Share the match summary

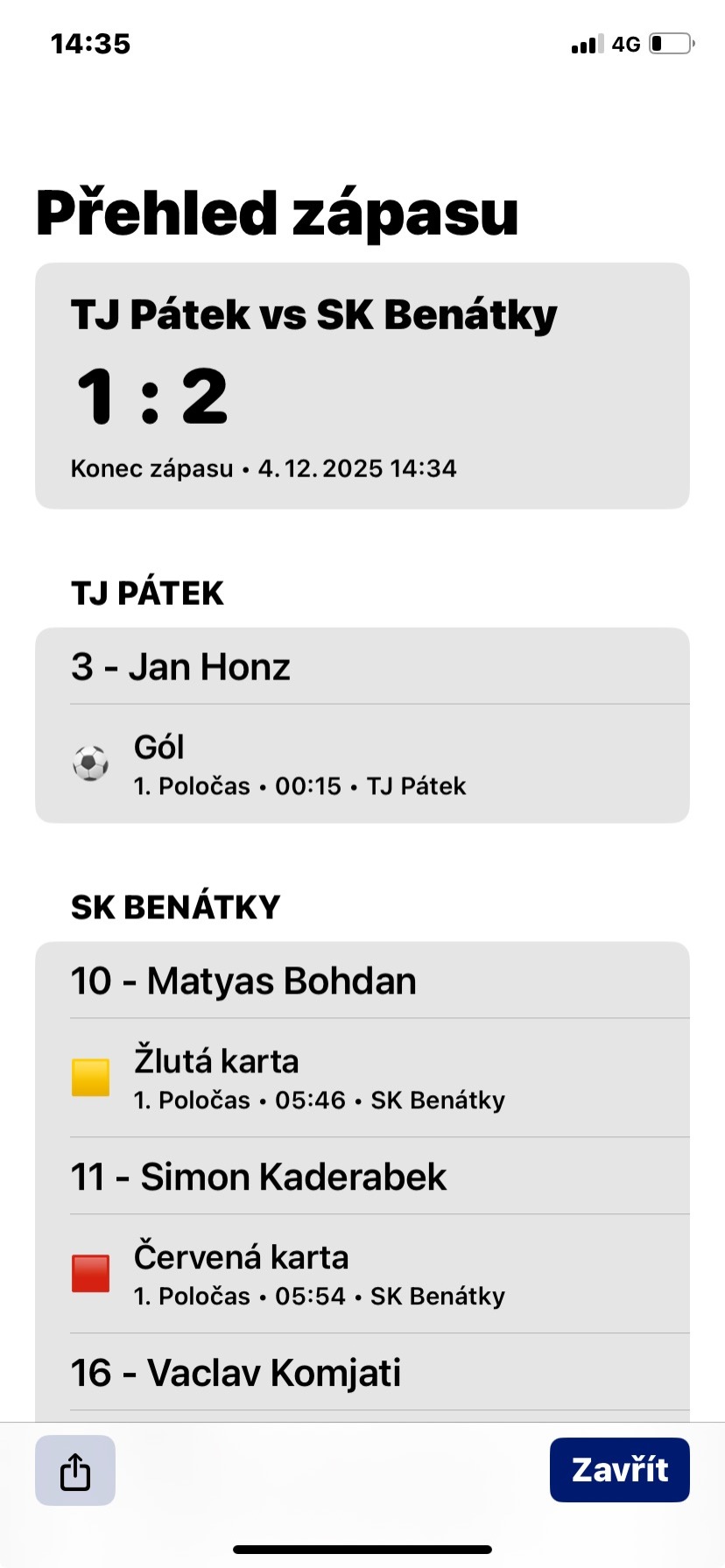[75, 1471]
